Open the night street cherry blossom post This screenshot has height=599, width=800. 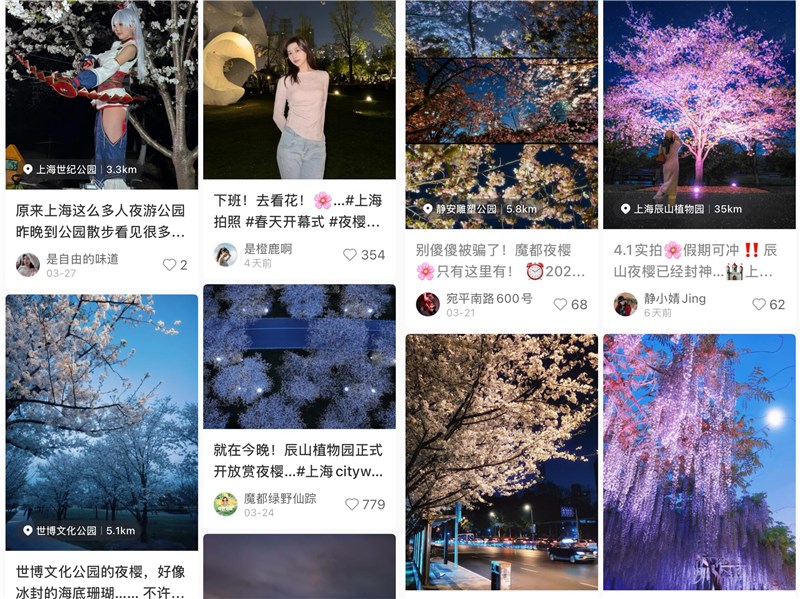click(x=501, y=460)
